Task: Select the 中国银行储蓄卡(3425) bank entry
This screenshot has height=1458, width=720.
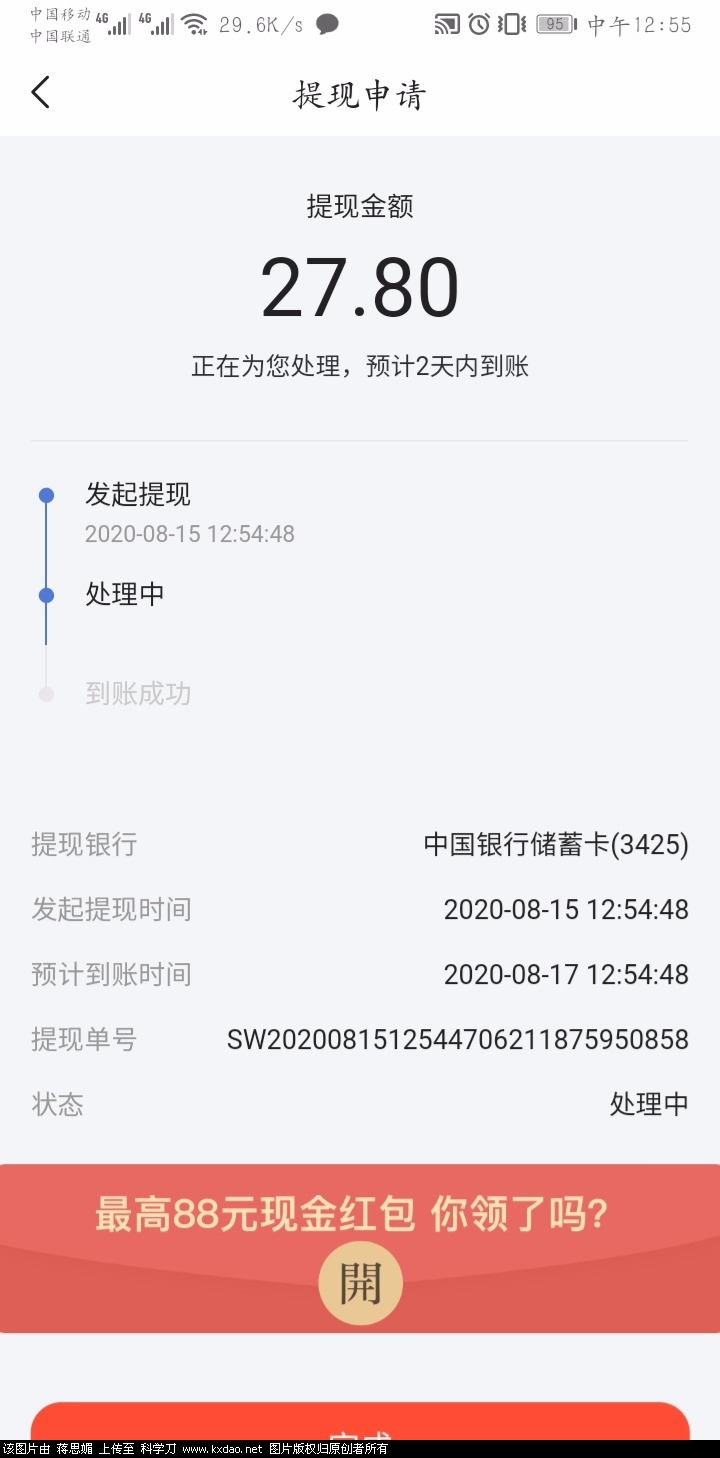Action: coord(556,845)
